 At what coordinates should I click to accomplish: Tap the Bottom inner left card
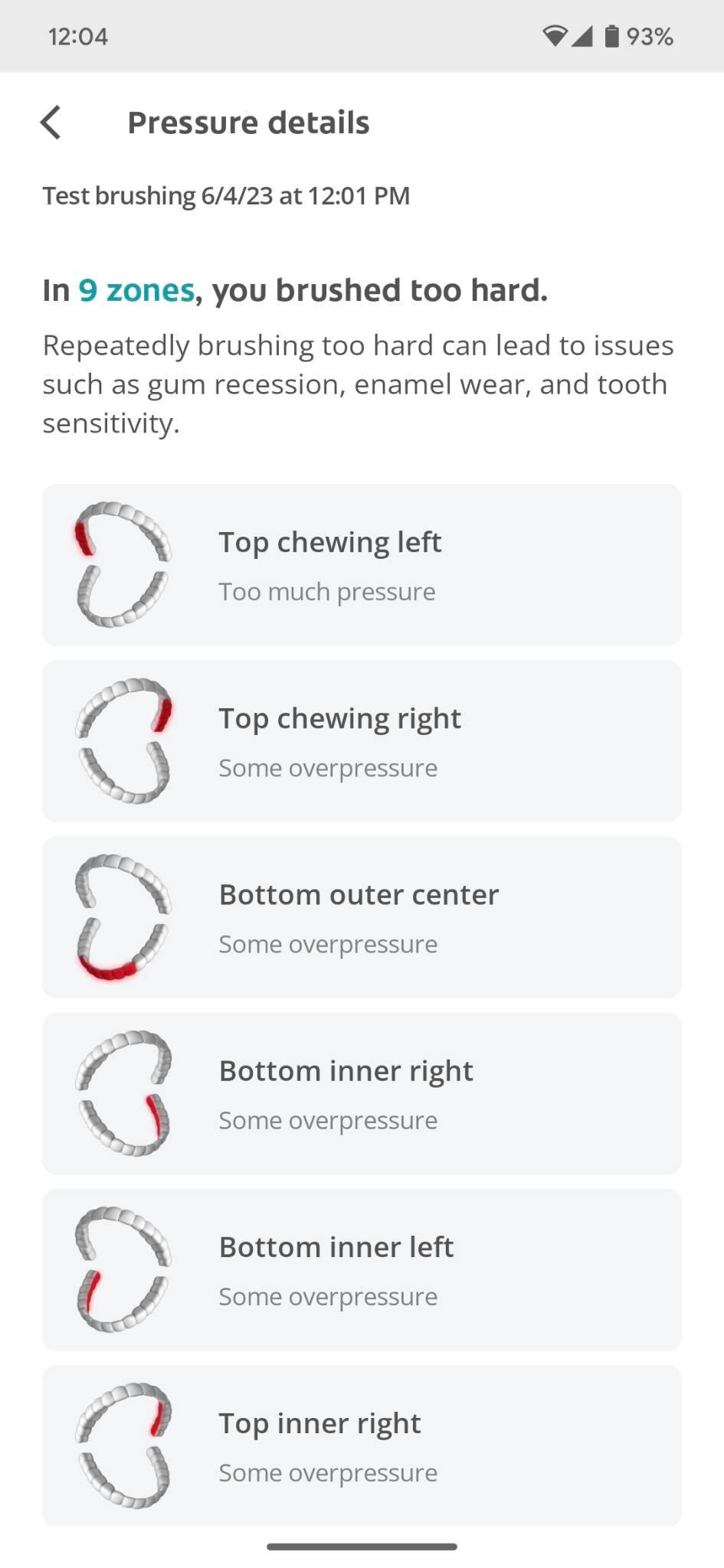click(x=362, y=1269)
